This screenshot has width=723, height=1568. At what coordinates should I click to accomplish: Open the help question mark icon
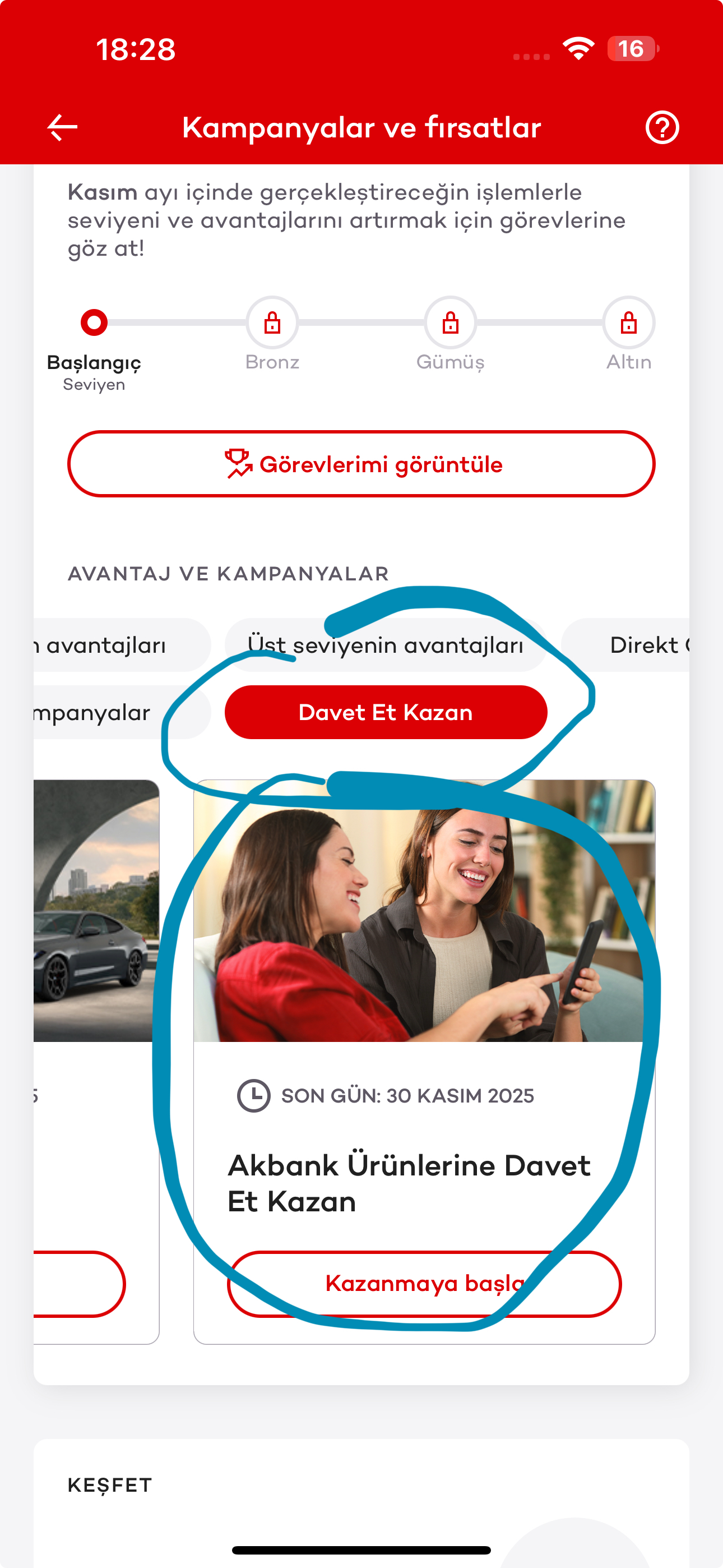pos(662,128)
